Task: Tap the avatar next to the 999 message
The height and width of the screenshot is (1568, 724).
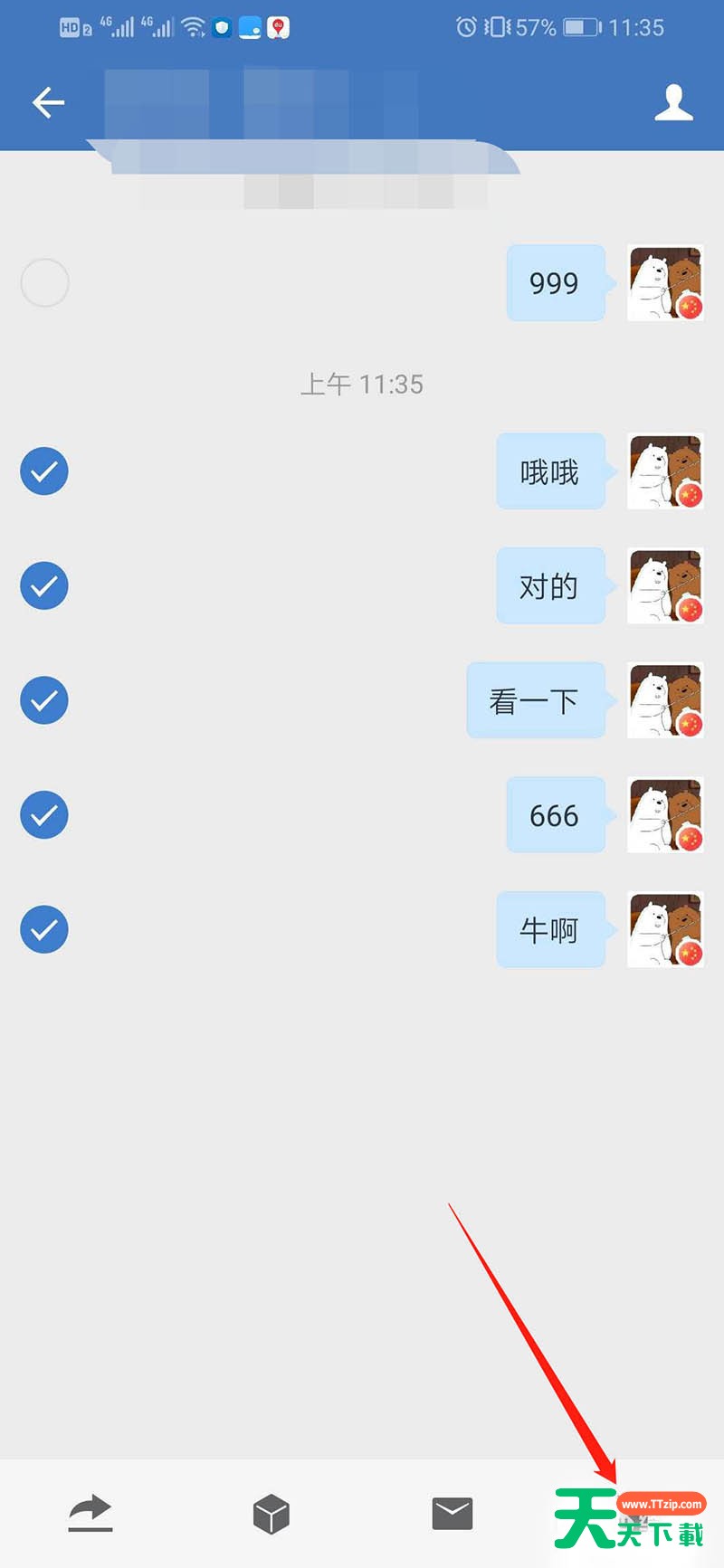Action: click(x=665, y=282)
